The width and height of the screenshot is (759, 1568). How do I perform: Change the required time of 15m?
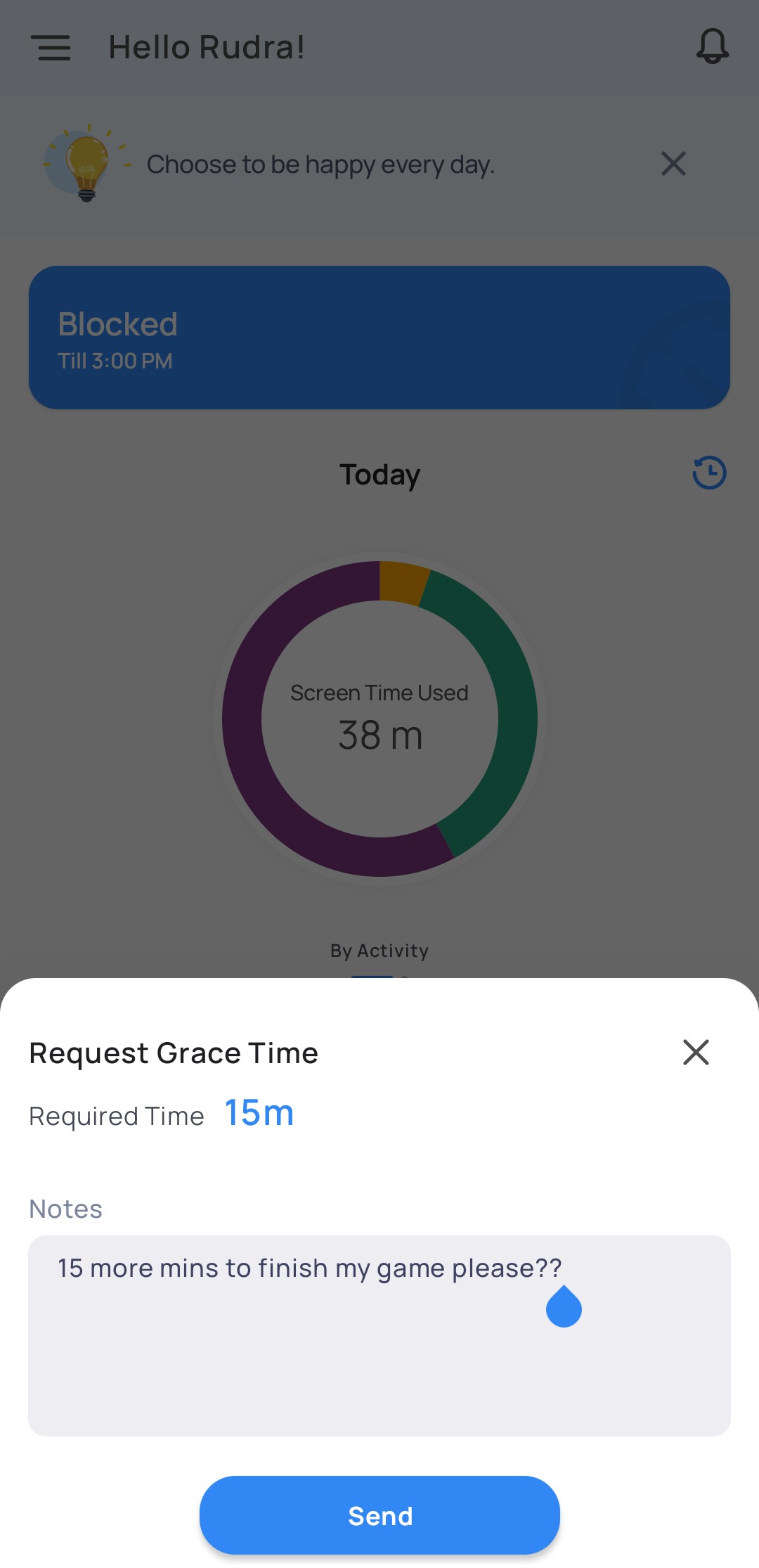[x=259, y=1114]
